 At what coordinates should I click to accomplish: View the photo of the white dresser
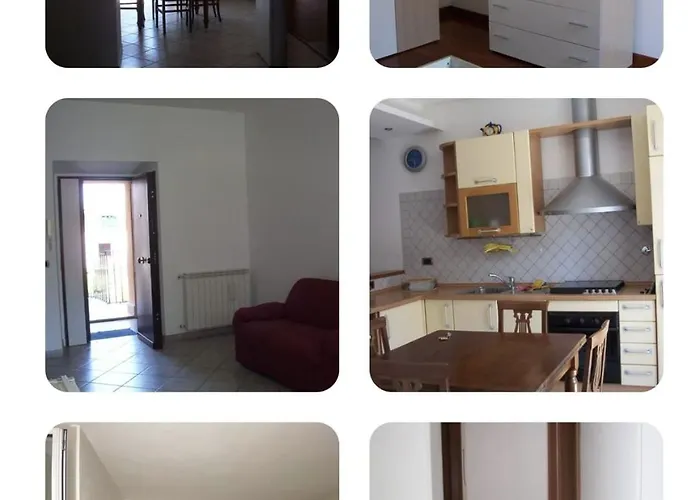(516, 33)
